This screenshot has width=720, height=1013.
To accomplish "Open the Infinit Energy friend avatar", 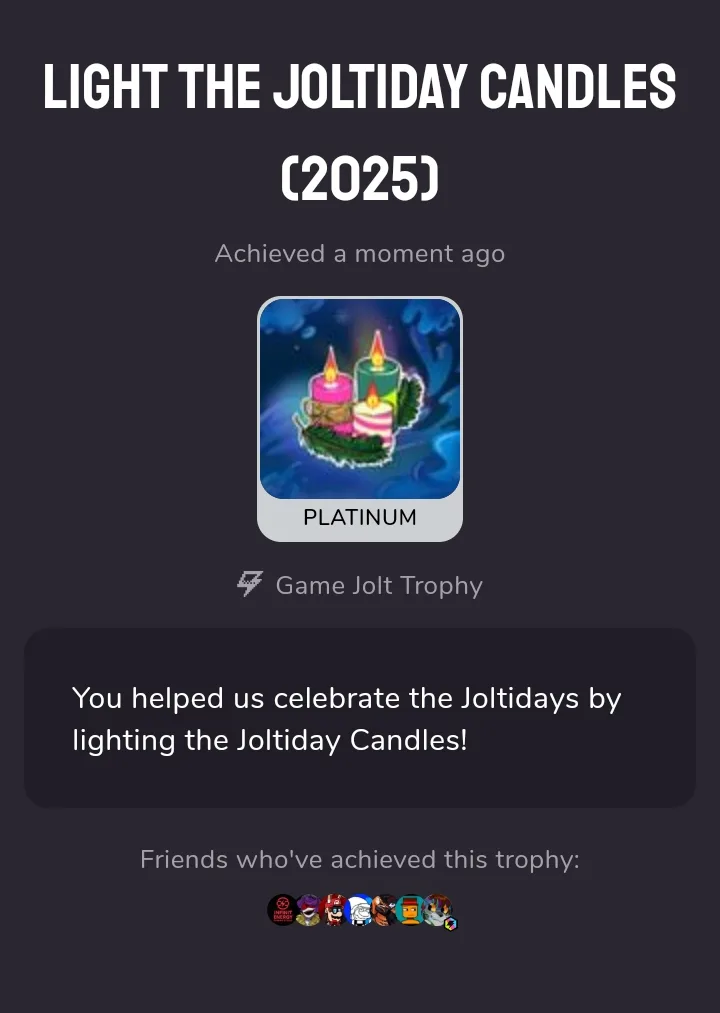I will [x=282, y=910].
